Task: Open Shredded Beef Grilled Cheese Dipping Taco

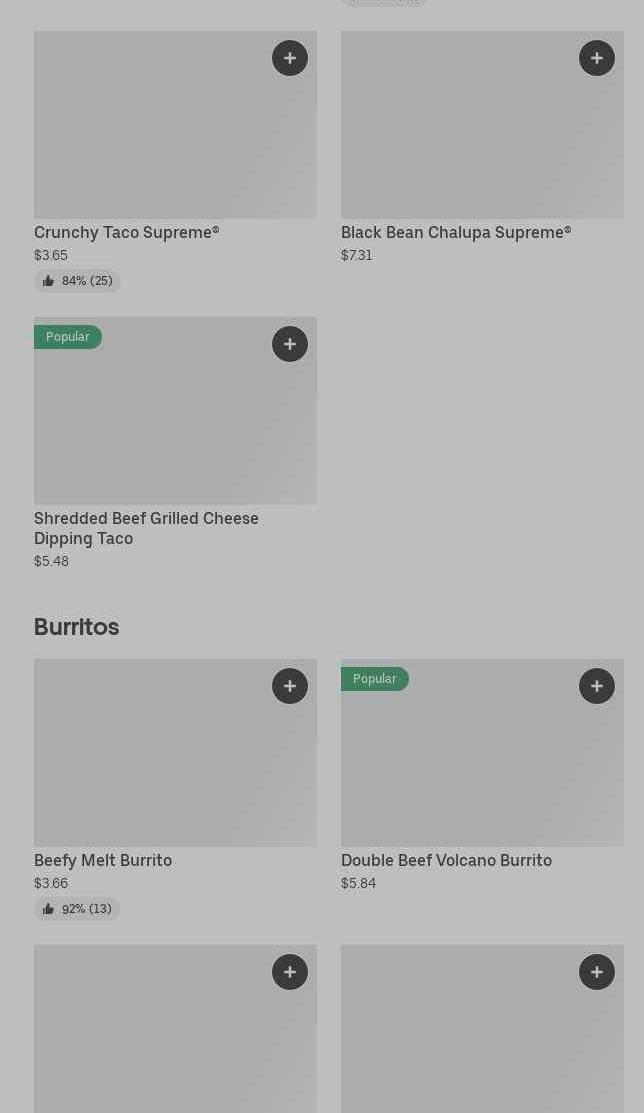Action: click(x=146, y=527)
